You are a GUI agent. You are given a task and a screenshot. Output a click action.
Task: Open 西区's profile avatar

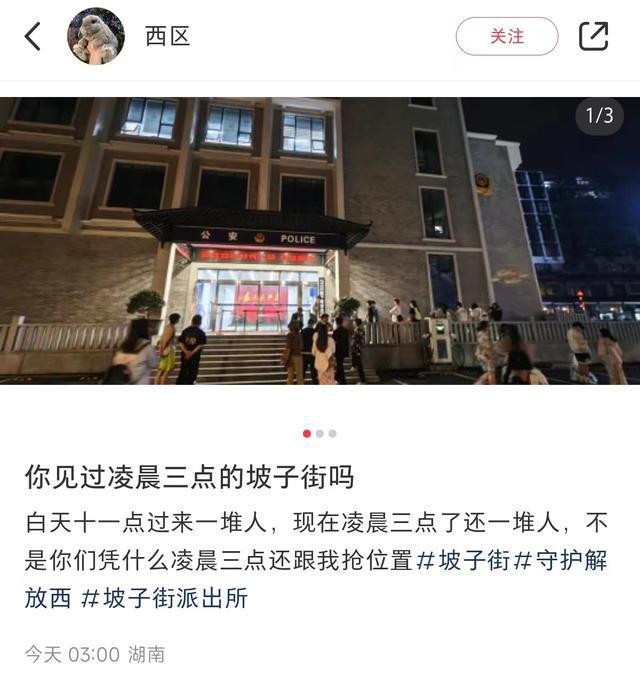point(96,37)
